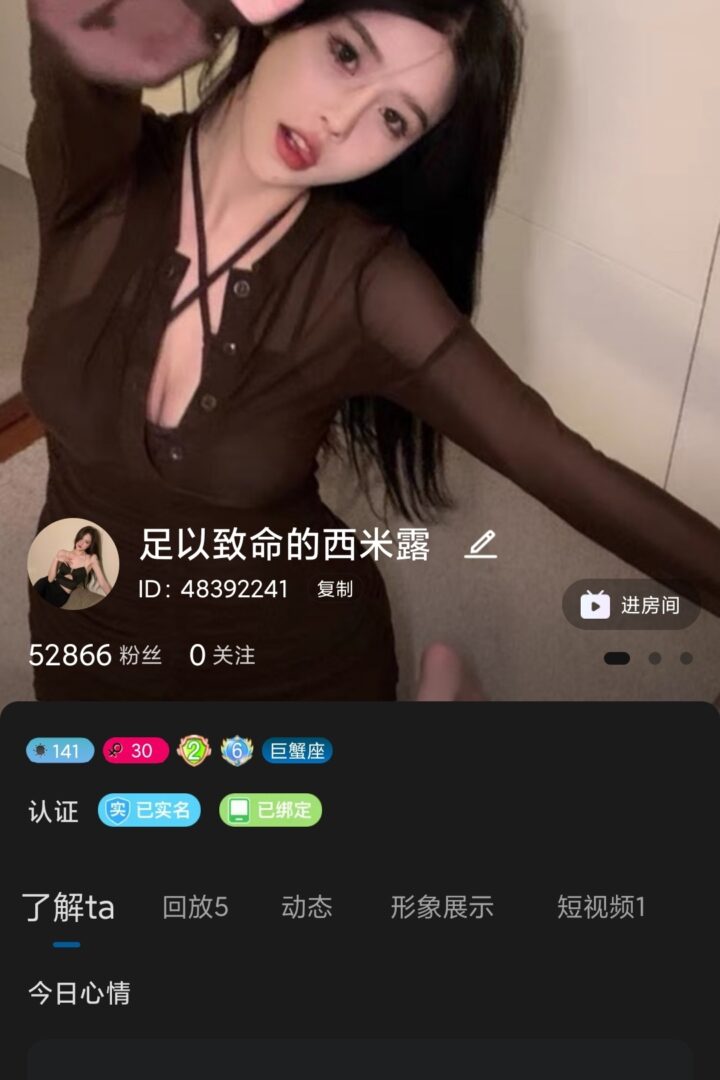Tap the 已实名 verification badge
This screenshot has height=1080, width=720.
point(149,810)
